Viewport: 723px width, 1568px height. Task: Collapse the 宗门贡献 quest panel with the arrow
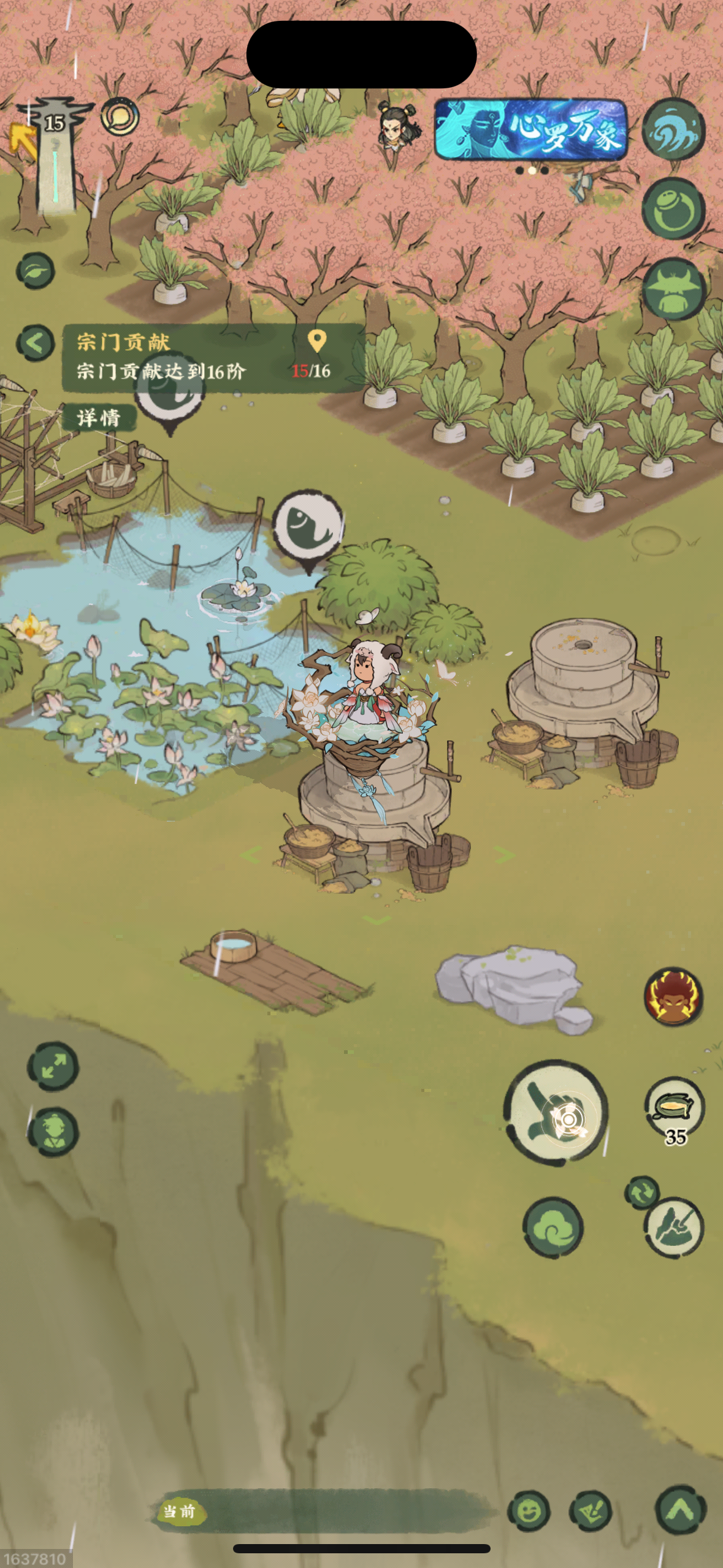coord(36,342)
